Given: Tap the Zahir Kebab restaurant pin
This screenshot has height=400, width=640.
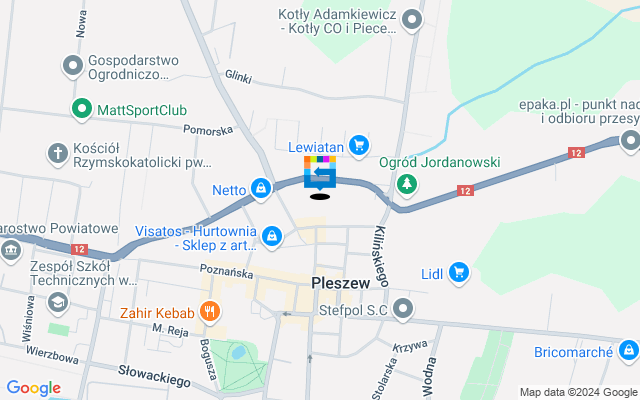Looking at the screenshot, I should (x=209, y=311).
